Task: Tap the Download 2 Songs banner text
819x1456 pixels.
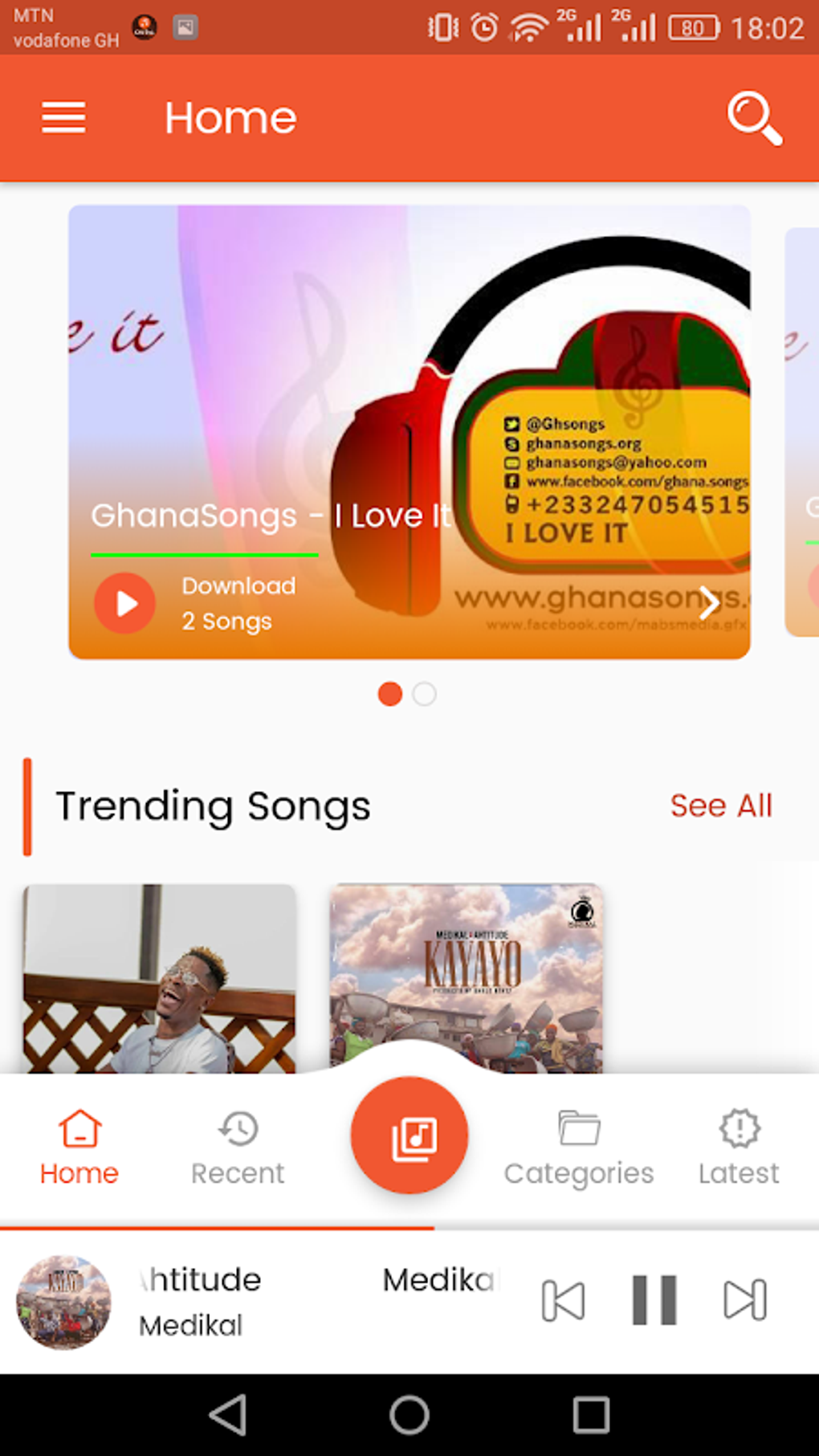Action: tap(238, 603)
